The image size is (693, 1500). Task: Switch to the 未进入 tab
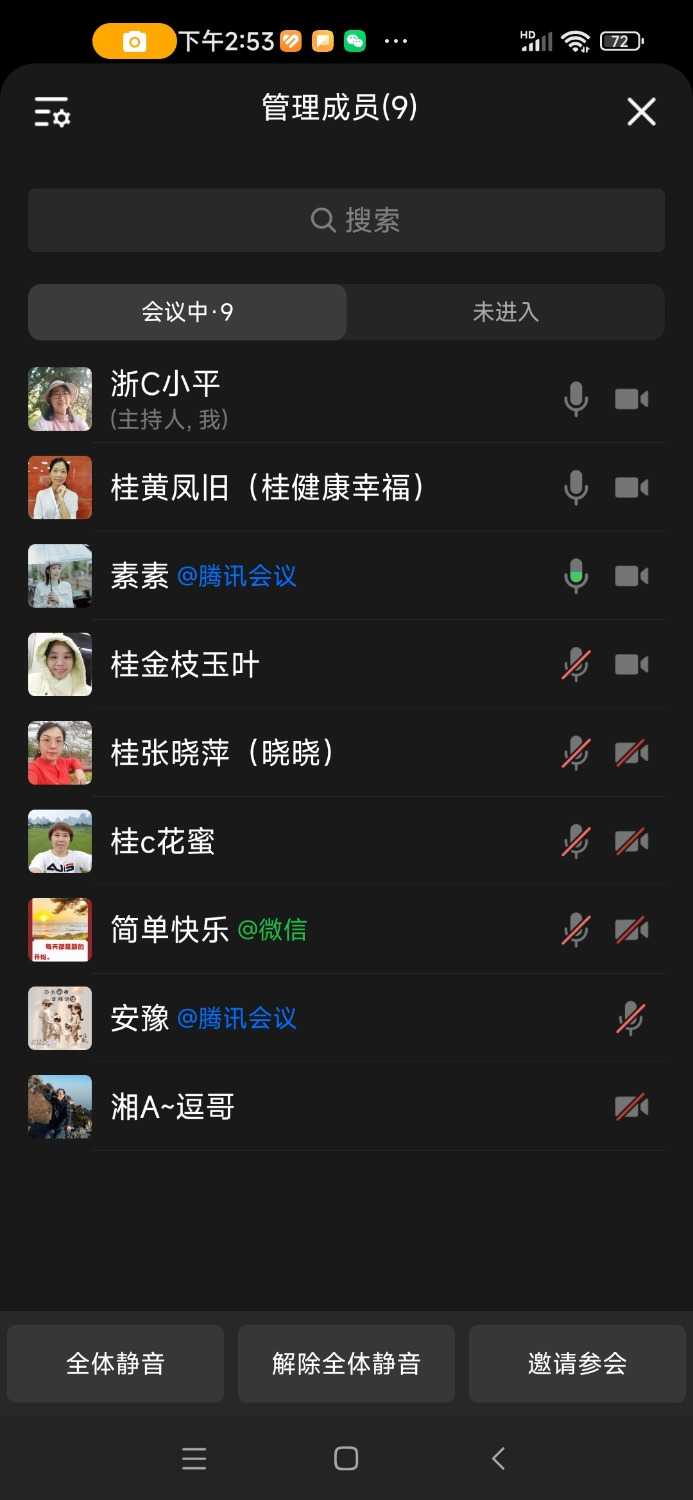coord(505,312)
